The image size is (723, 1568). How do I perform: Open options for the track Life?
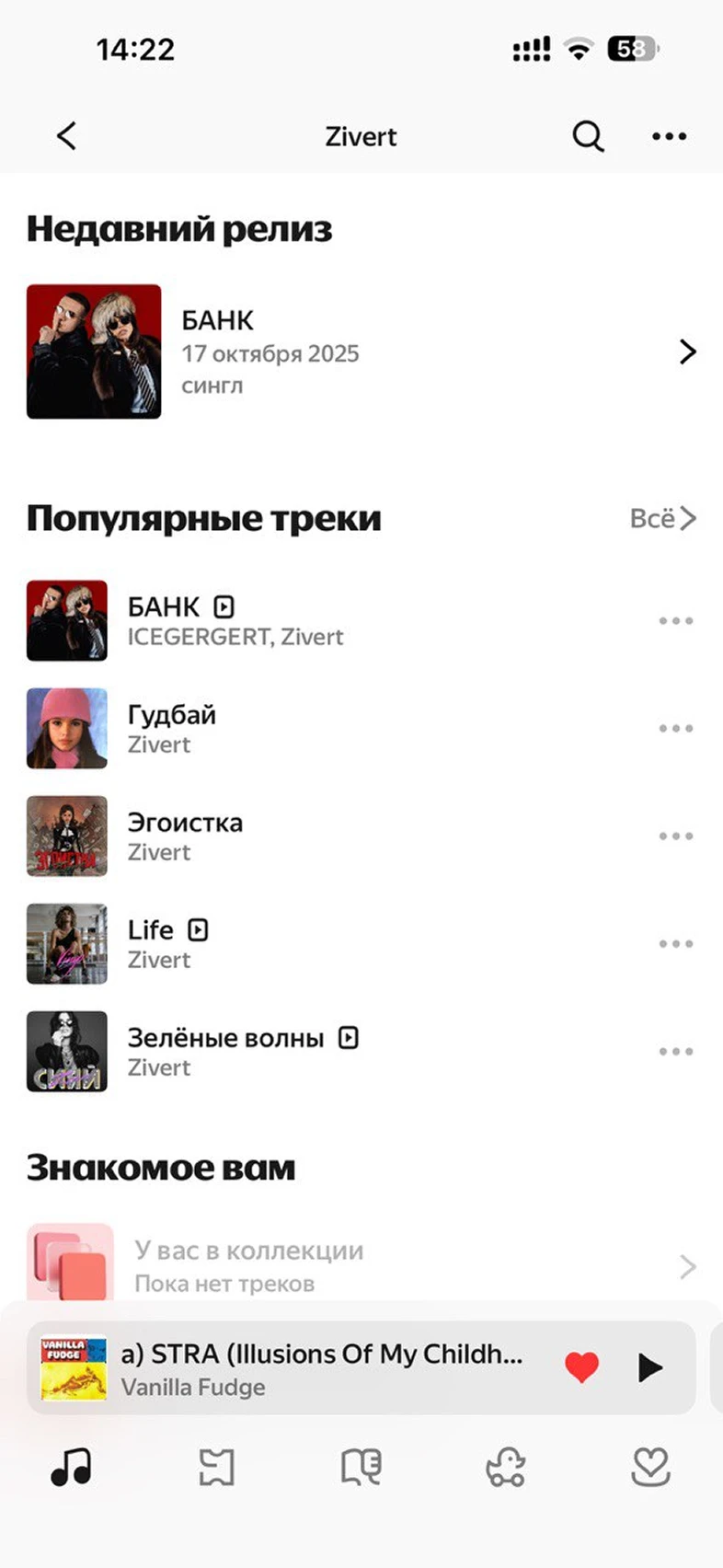675,944
